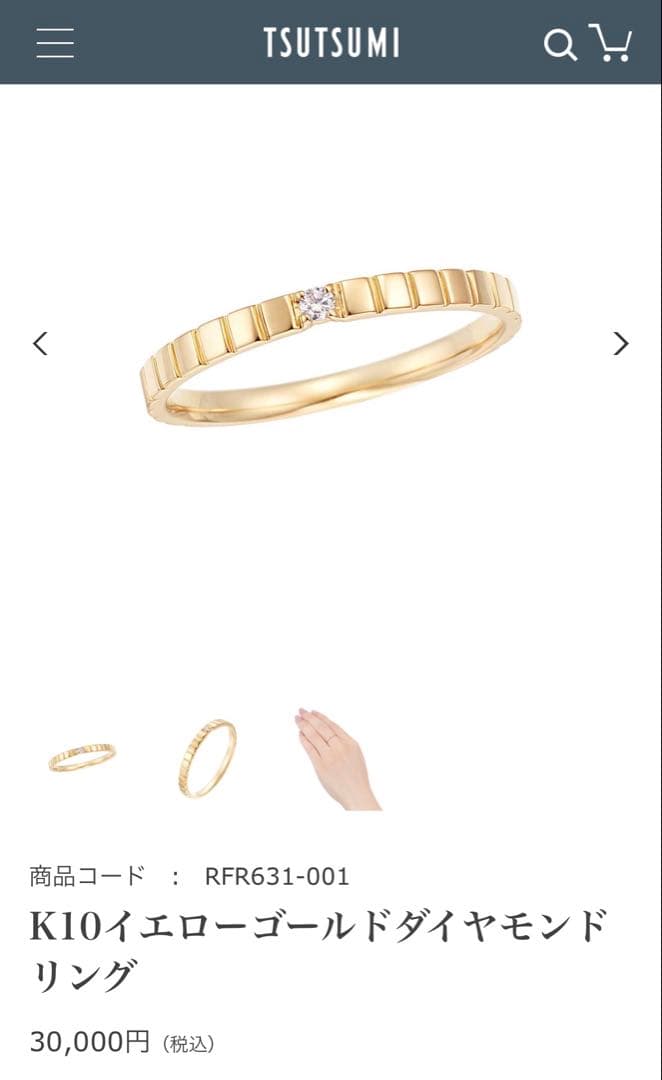The image size is (662, 1080).
Task: Select the hand wearing ring thumbnail
Action: [336, 757]
